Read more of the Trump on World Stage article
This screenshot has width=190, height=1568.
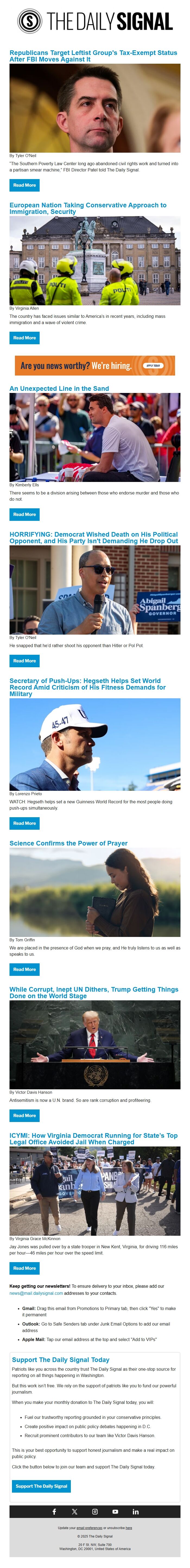(24, 1115)
